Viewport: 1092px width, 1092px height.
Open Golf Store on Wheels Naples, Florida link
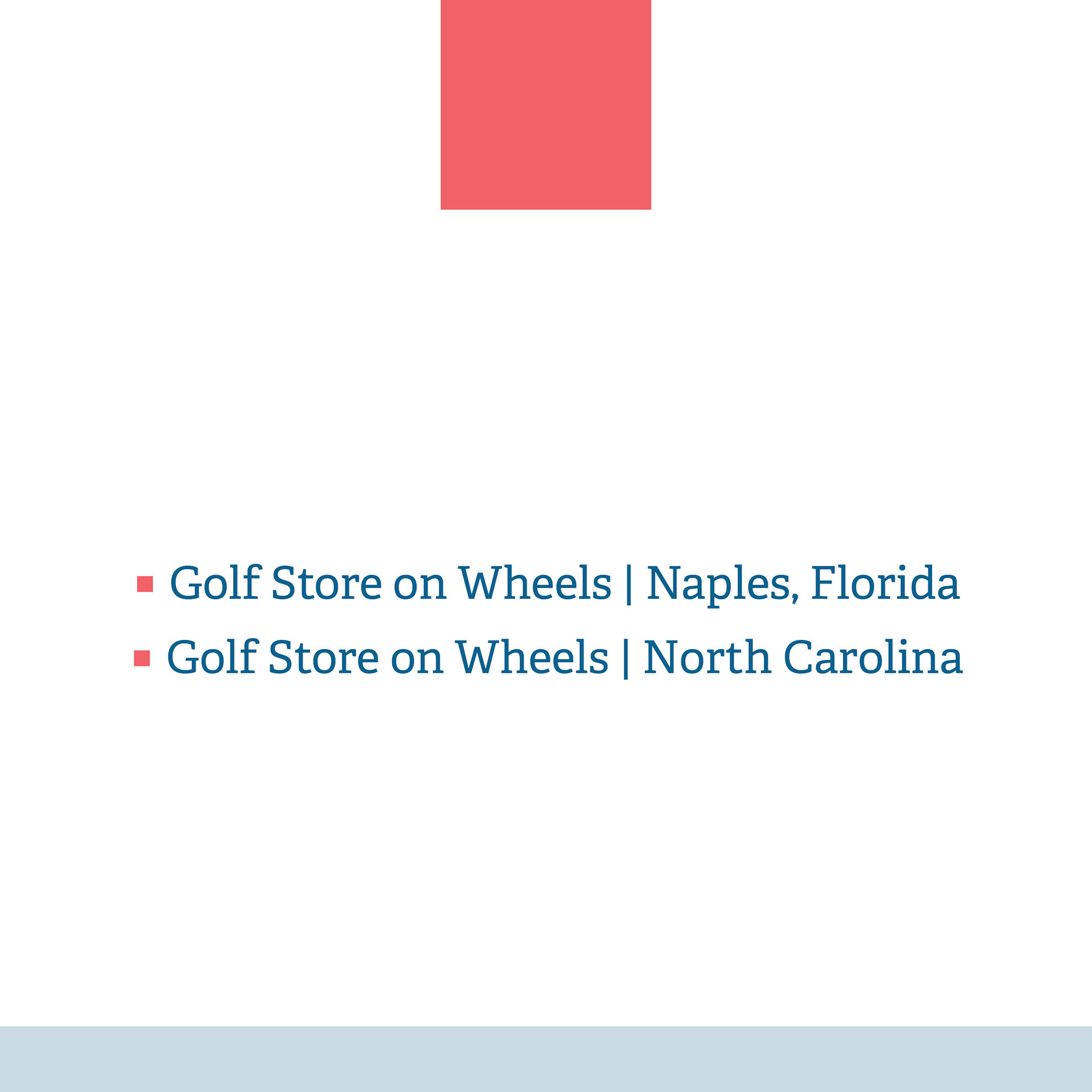coord(564,584)
